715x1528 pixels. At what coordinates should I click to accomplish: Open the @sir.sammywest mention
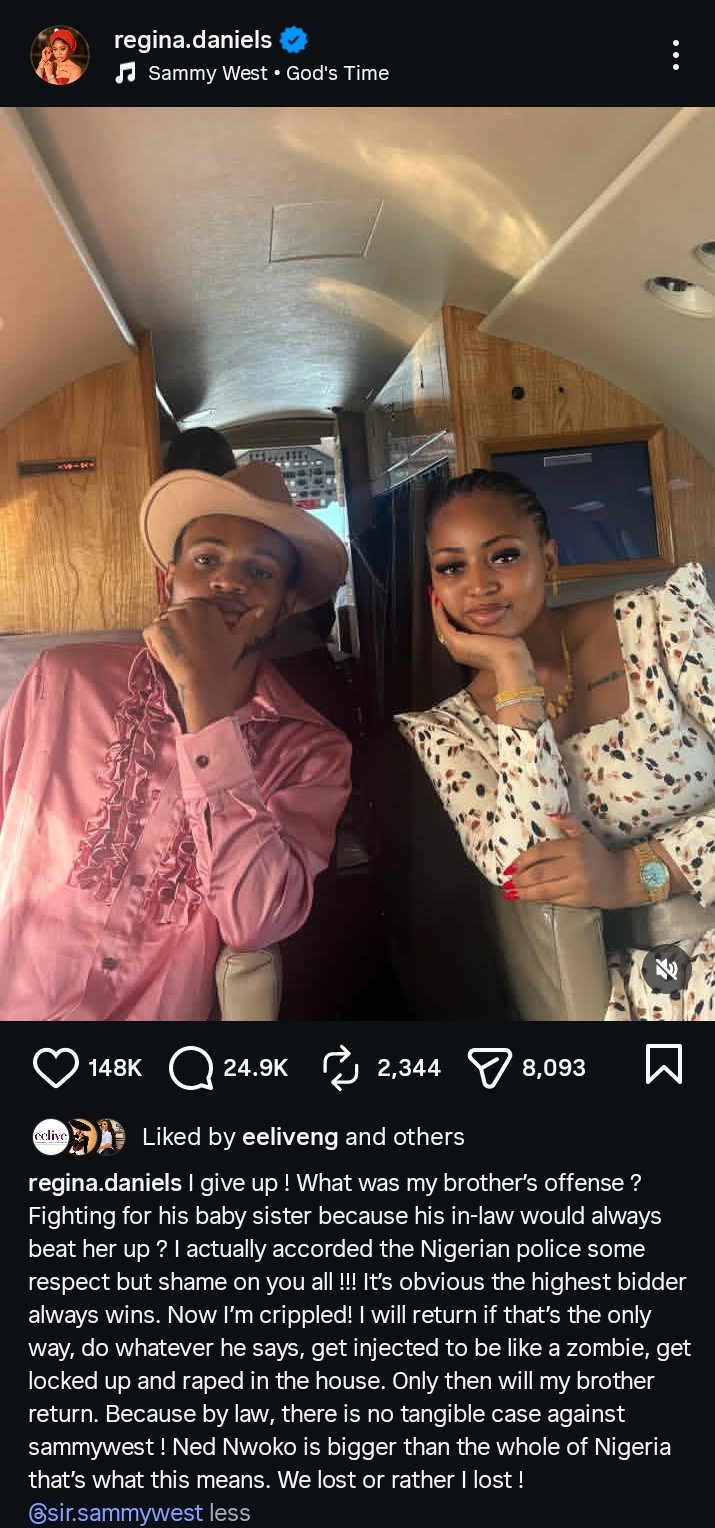click(116, 1513)
